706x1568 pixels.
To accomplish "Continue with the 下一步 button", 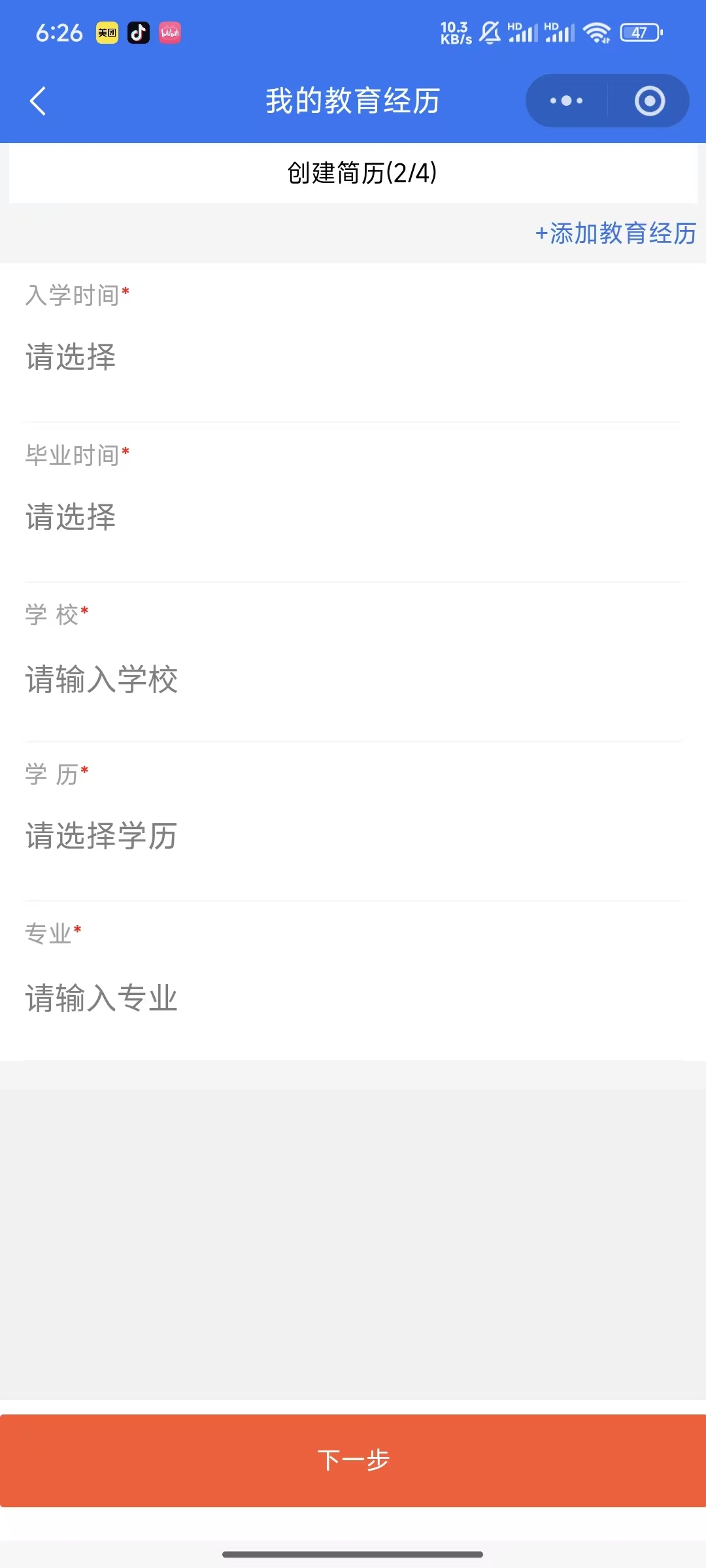I will [353, 1460].
